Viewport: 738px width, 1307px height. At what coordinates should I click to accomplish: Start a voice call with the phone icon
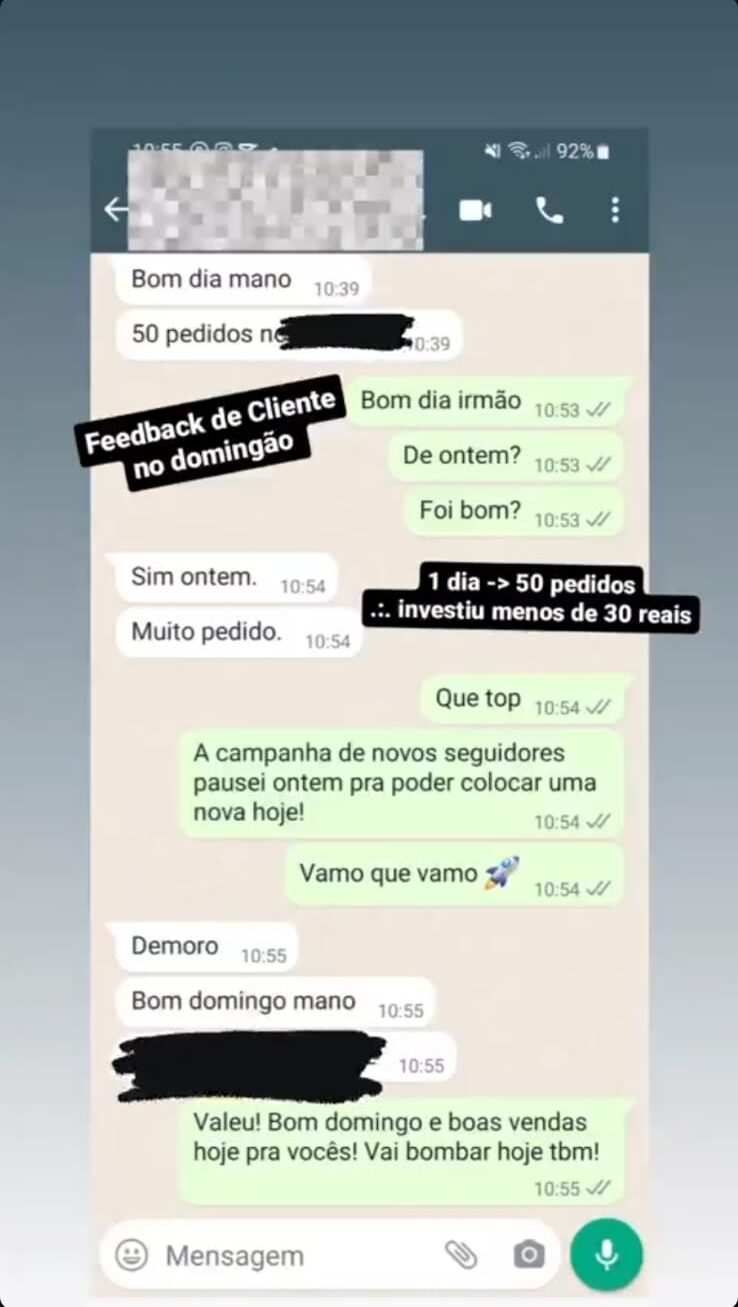[548, 210]
